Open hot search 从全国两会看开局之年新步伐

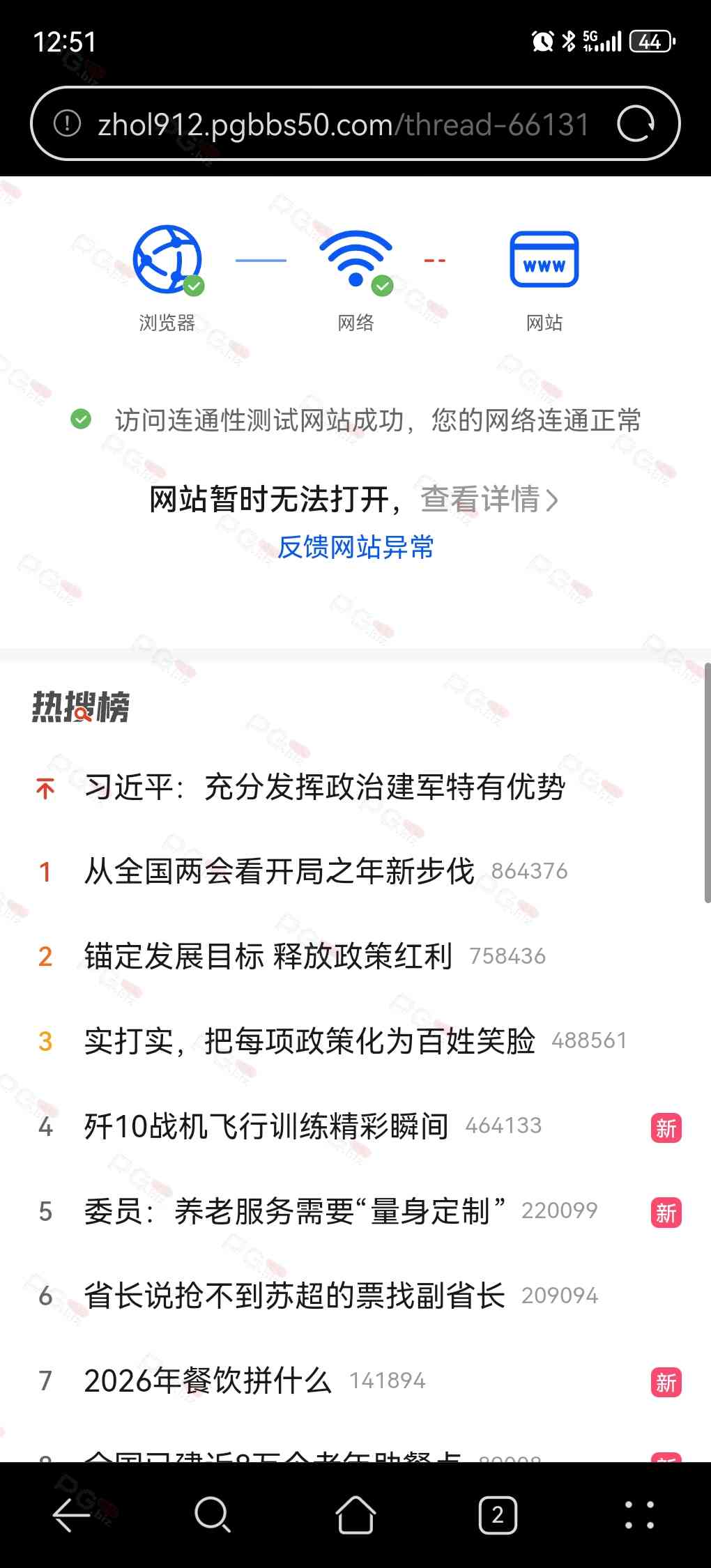(279, 872)
